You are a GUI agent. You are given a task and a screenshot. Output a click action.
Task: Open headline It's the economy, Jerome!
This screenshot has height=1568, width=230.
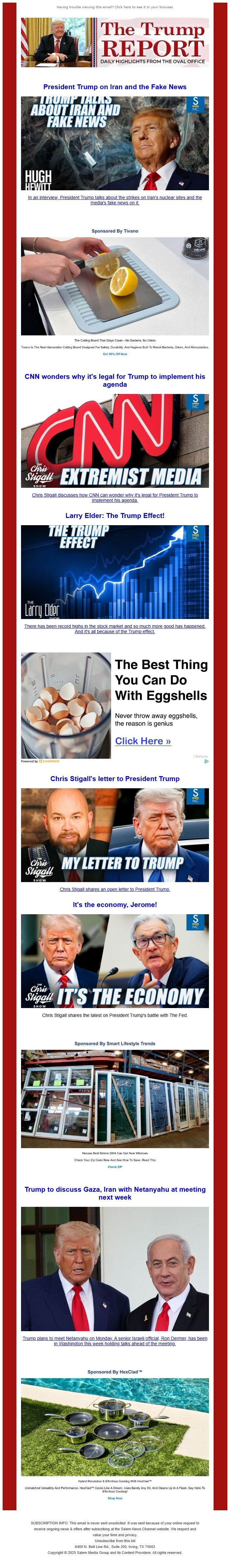115,904
